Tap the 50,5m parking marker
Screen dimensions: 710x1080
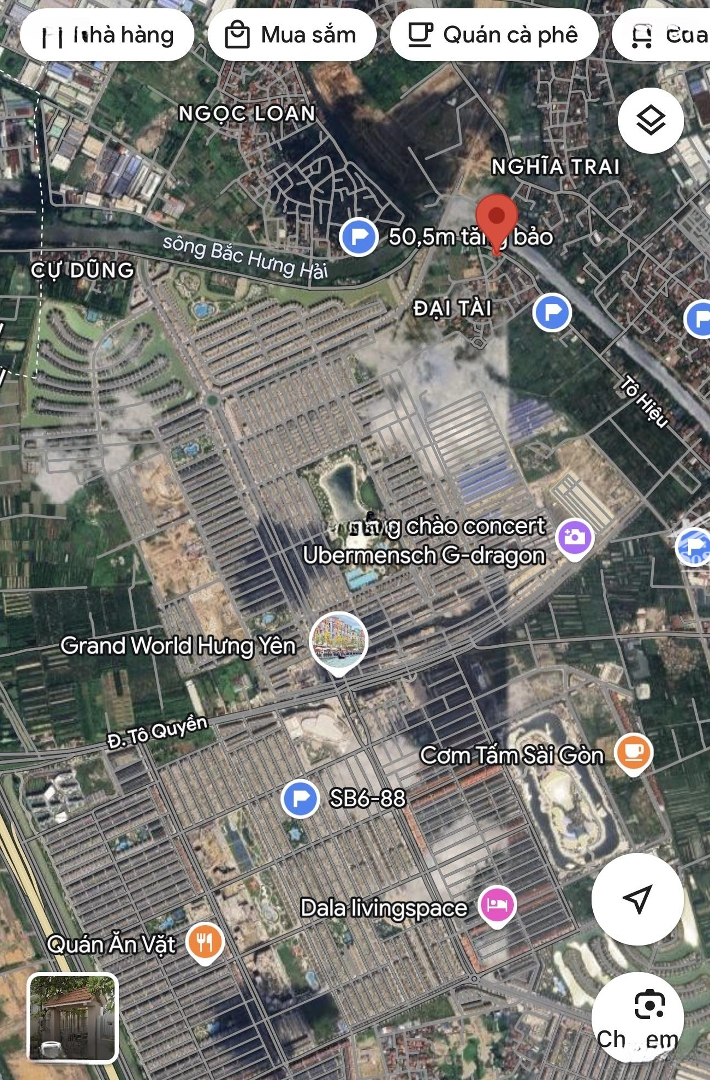(358, 237)
